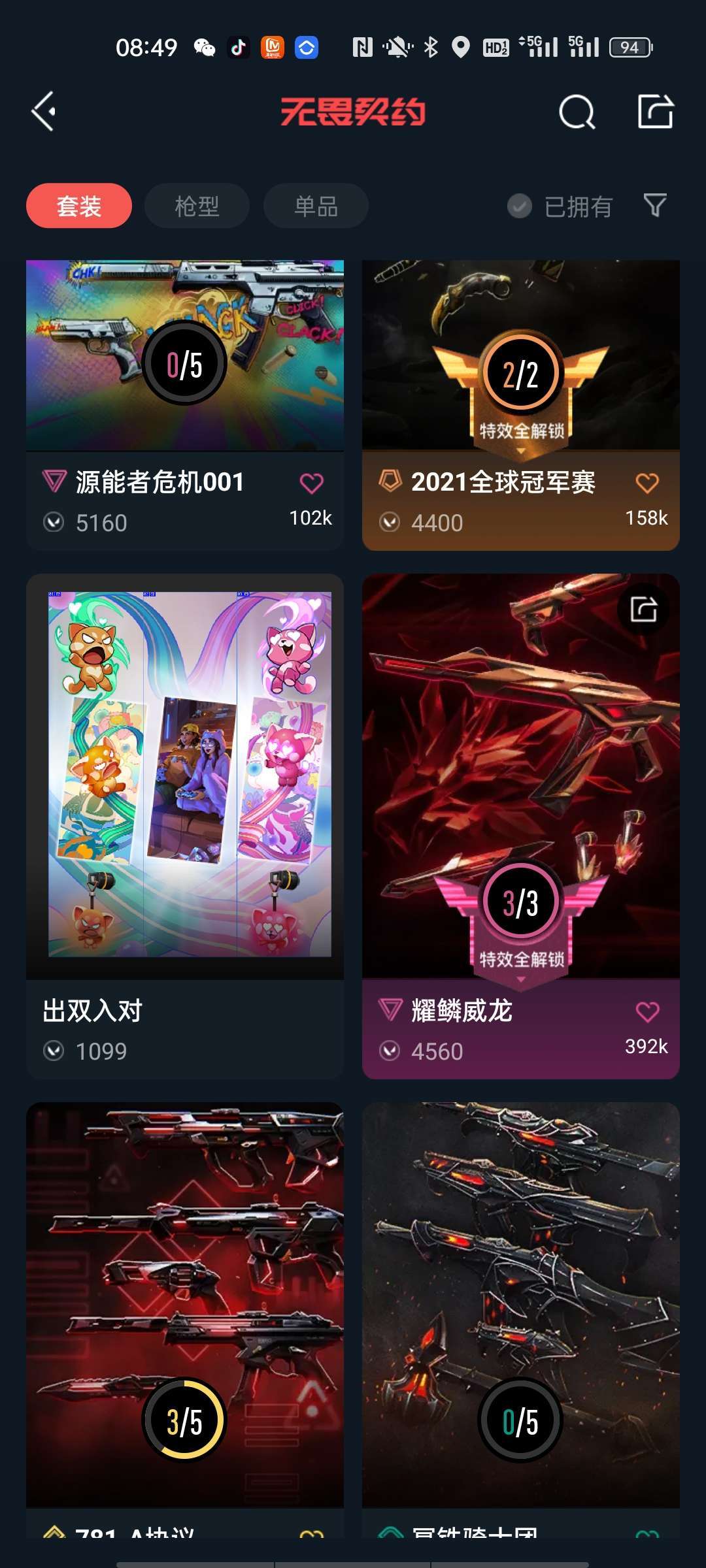Image resolution: width=706 pixels, height=1568 pixels.
Task: Like the 2021全球冠军赛 bundle
Action: pos(647,483)
